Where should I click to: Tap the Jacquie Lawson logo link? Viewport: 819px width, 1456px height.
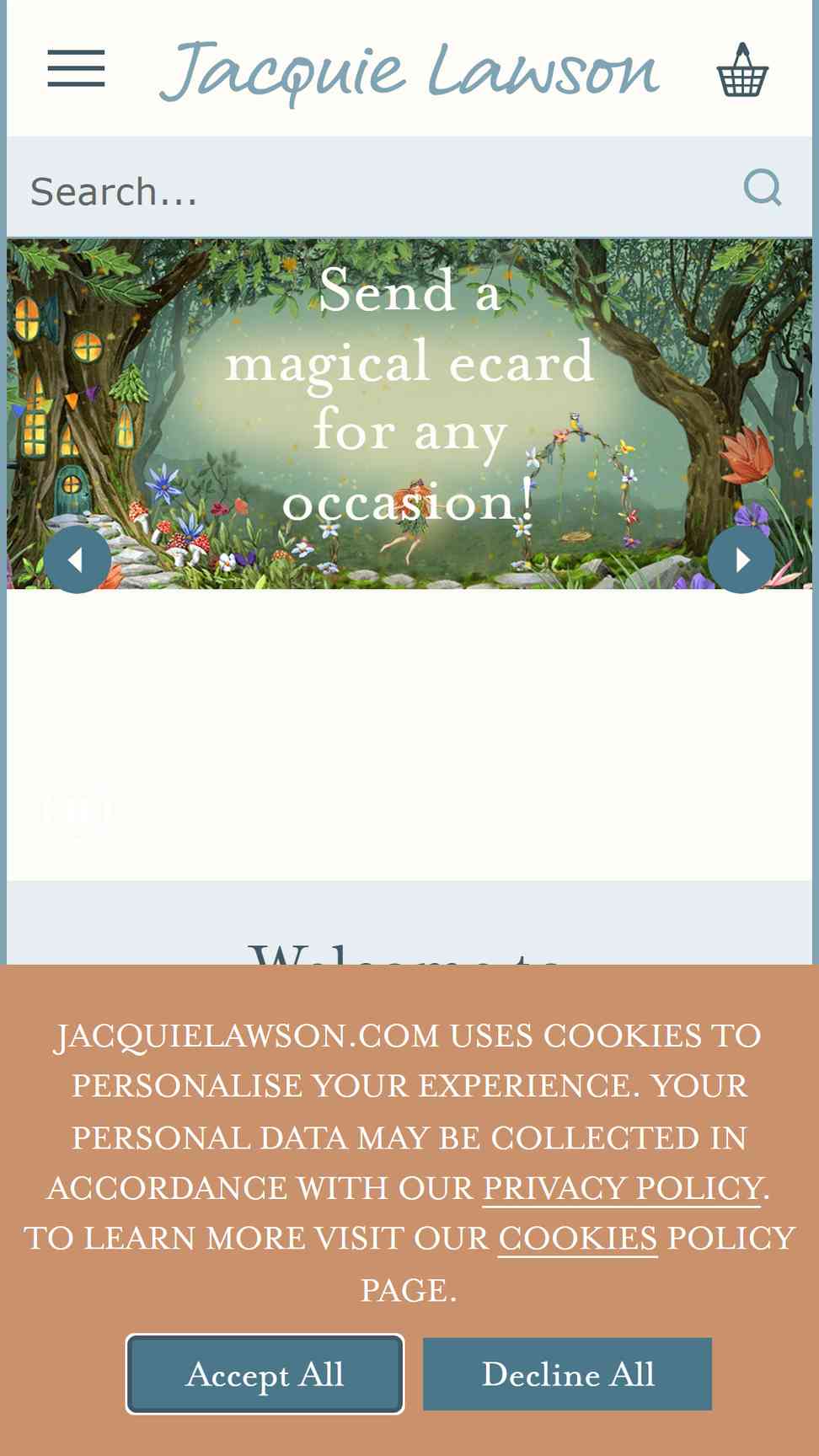409,72
